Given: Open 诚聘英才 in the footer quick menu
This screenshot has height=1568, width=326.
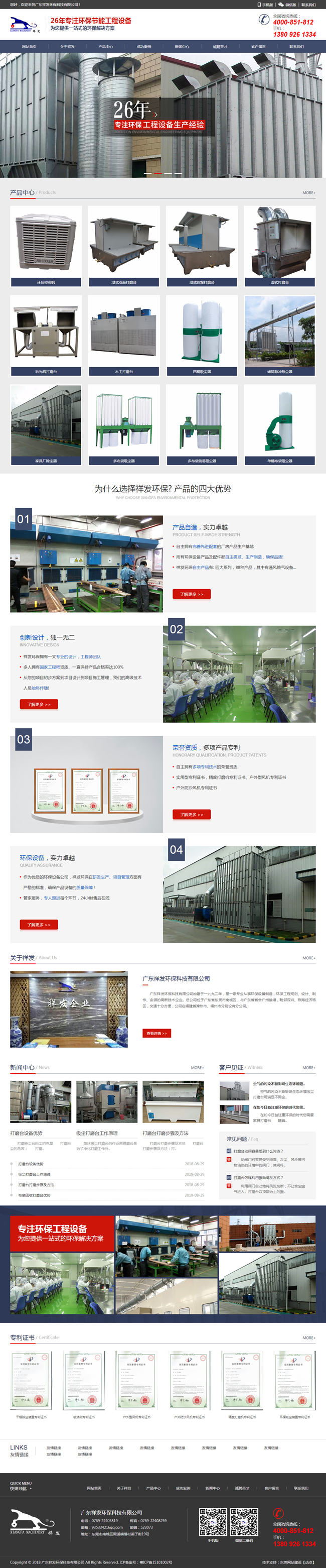Looking at the screenshot, I should click(x=242, y=1488).
